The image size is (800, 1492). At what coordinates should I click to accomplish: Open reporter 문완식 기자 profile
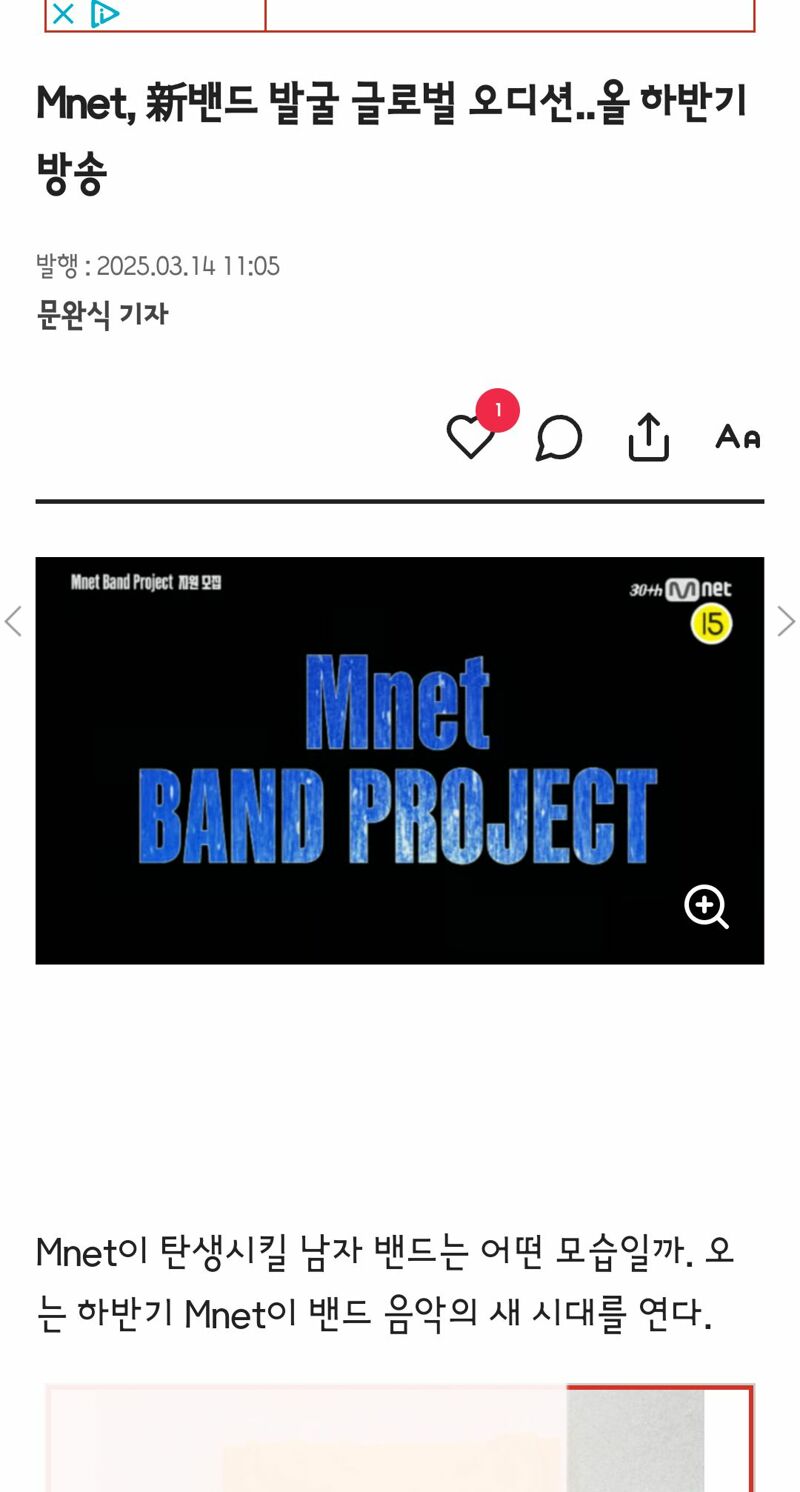[102, 315]
